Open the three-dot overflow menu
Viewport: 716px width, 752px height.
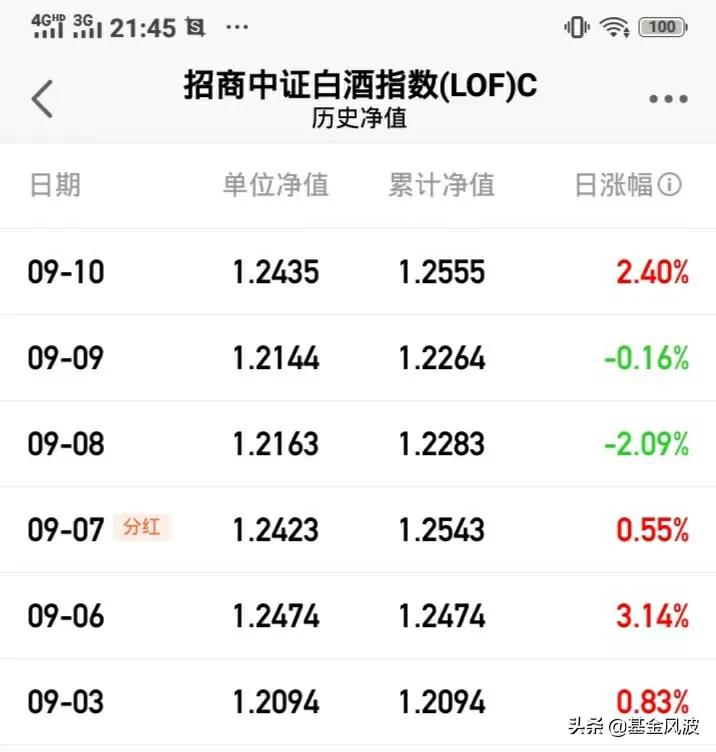click(668, 100)
